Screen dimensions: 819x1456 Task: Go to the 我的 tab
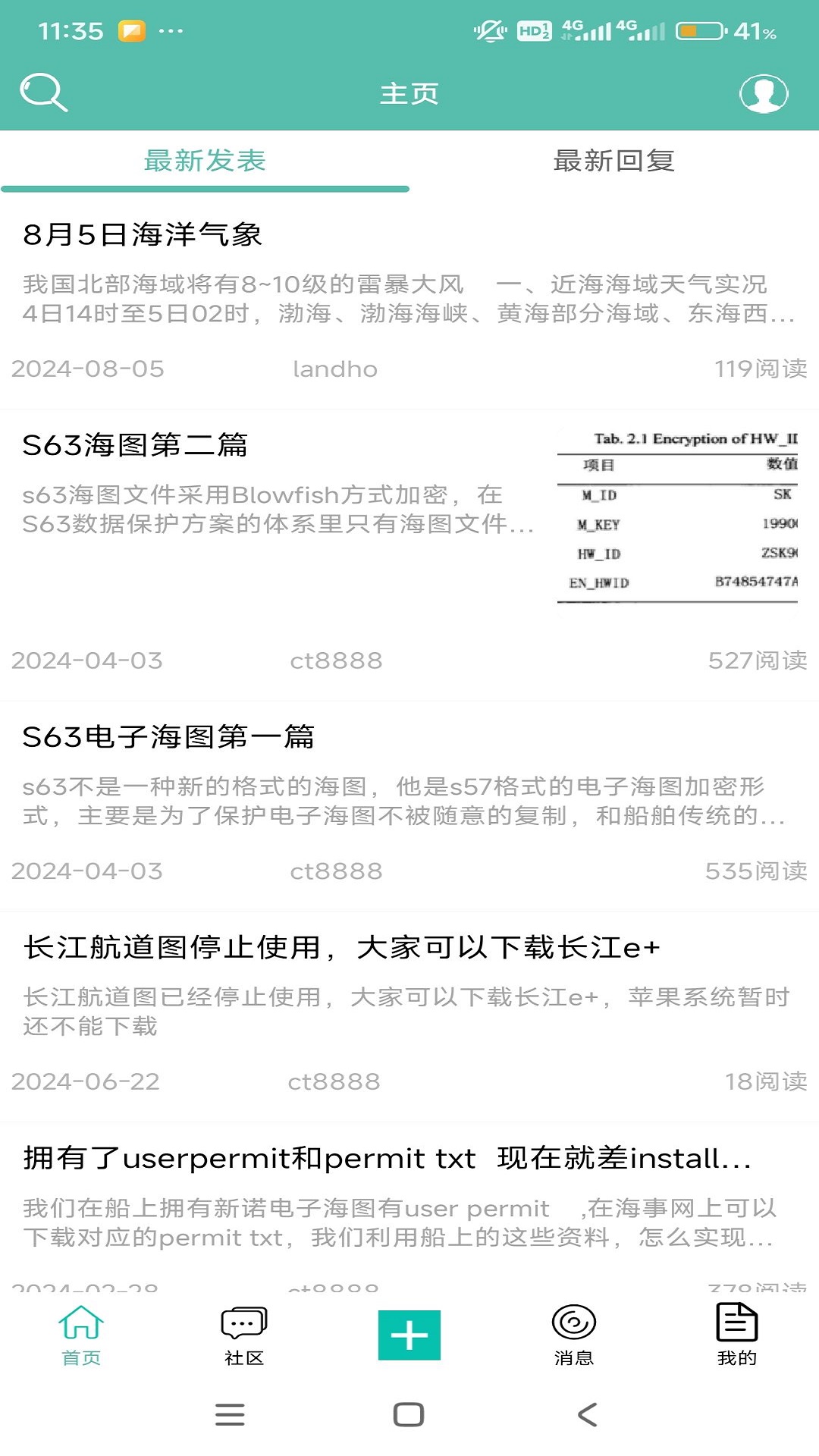737,1335
